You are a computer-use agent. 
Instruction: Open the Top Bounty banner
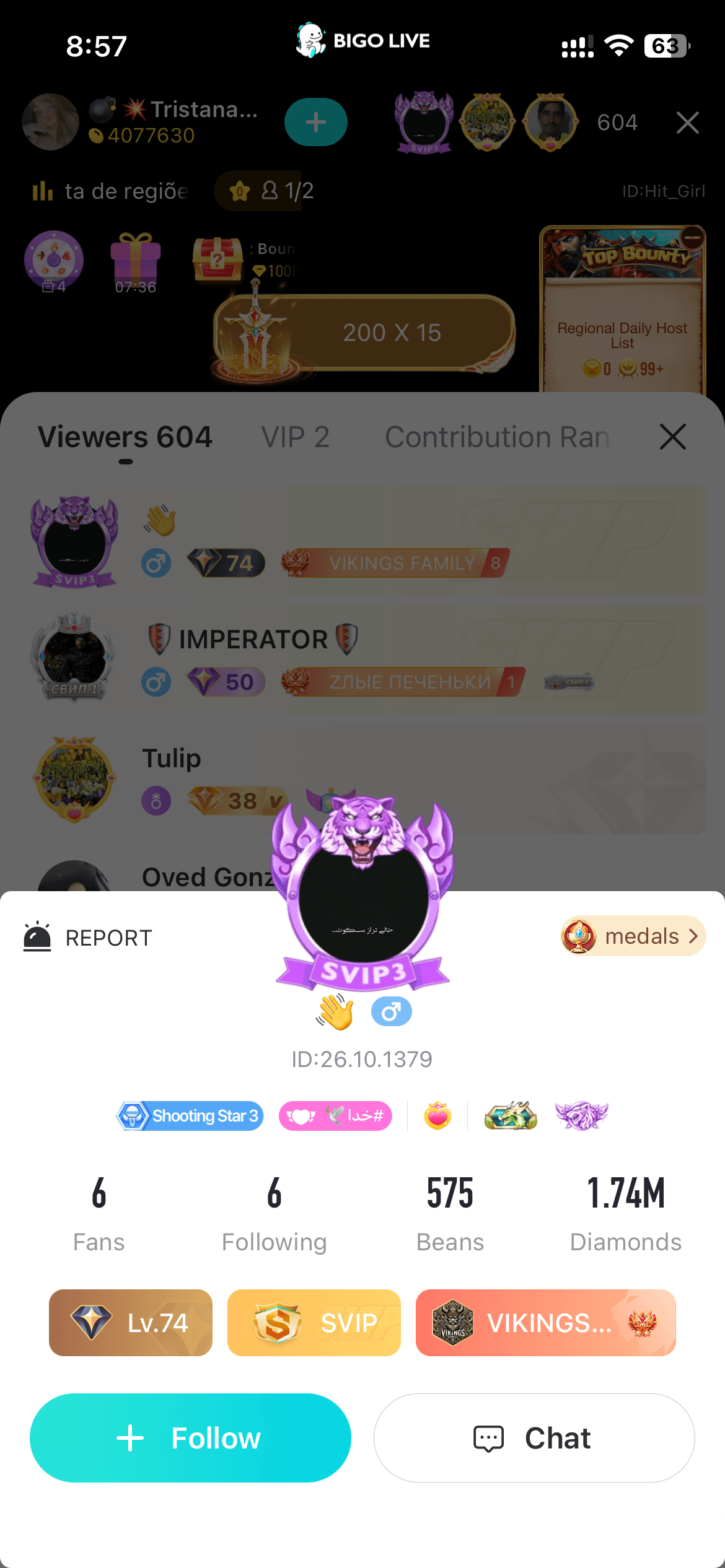[622, 310]
